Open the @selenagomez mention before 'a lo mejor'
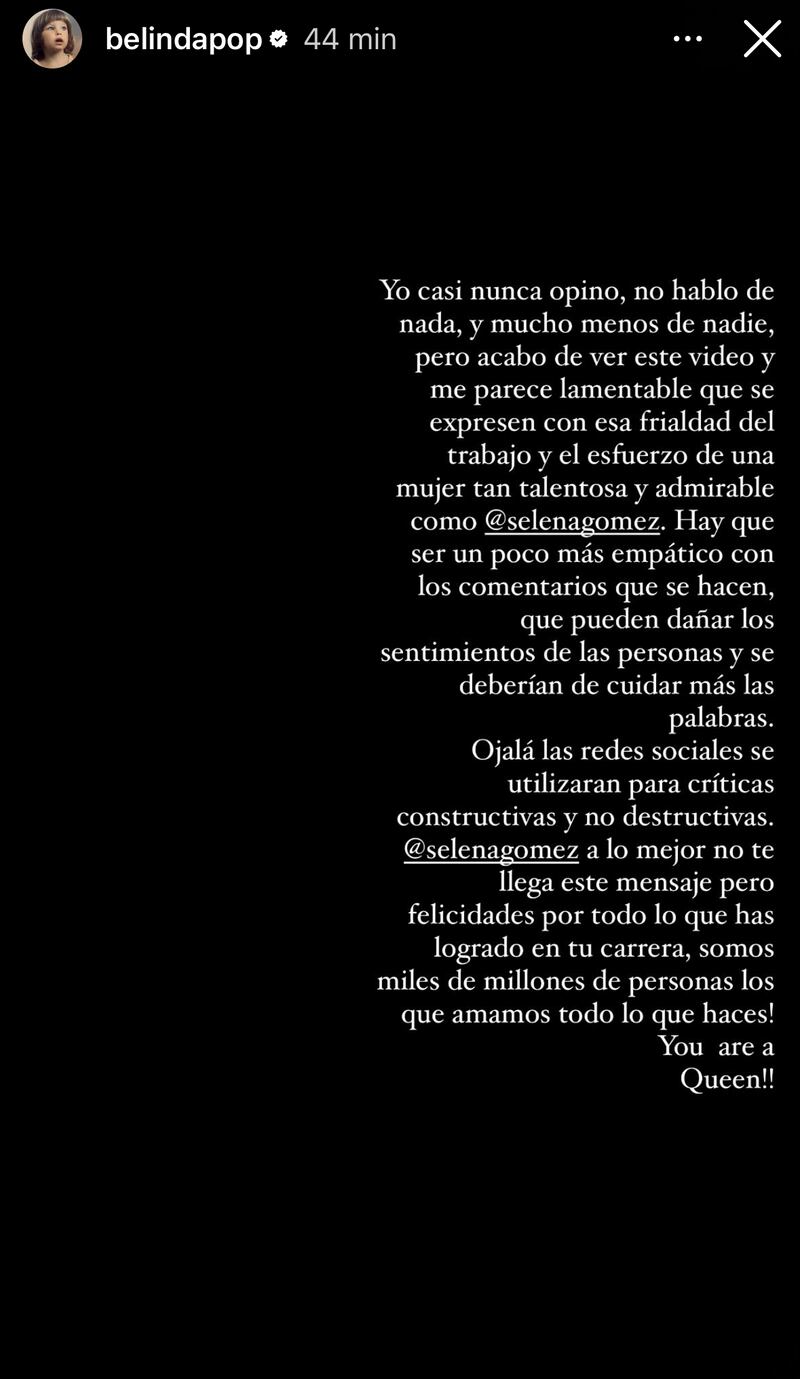Image resolution: width=800 pixels, height=1379 pixels. [491, 850]
